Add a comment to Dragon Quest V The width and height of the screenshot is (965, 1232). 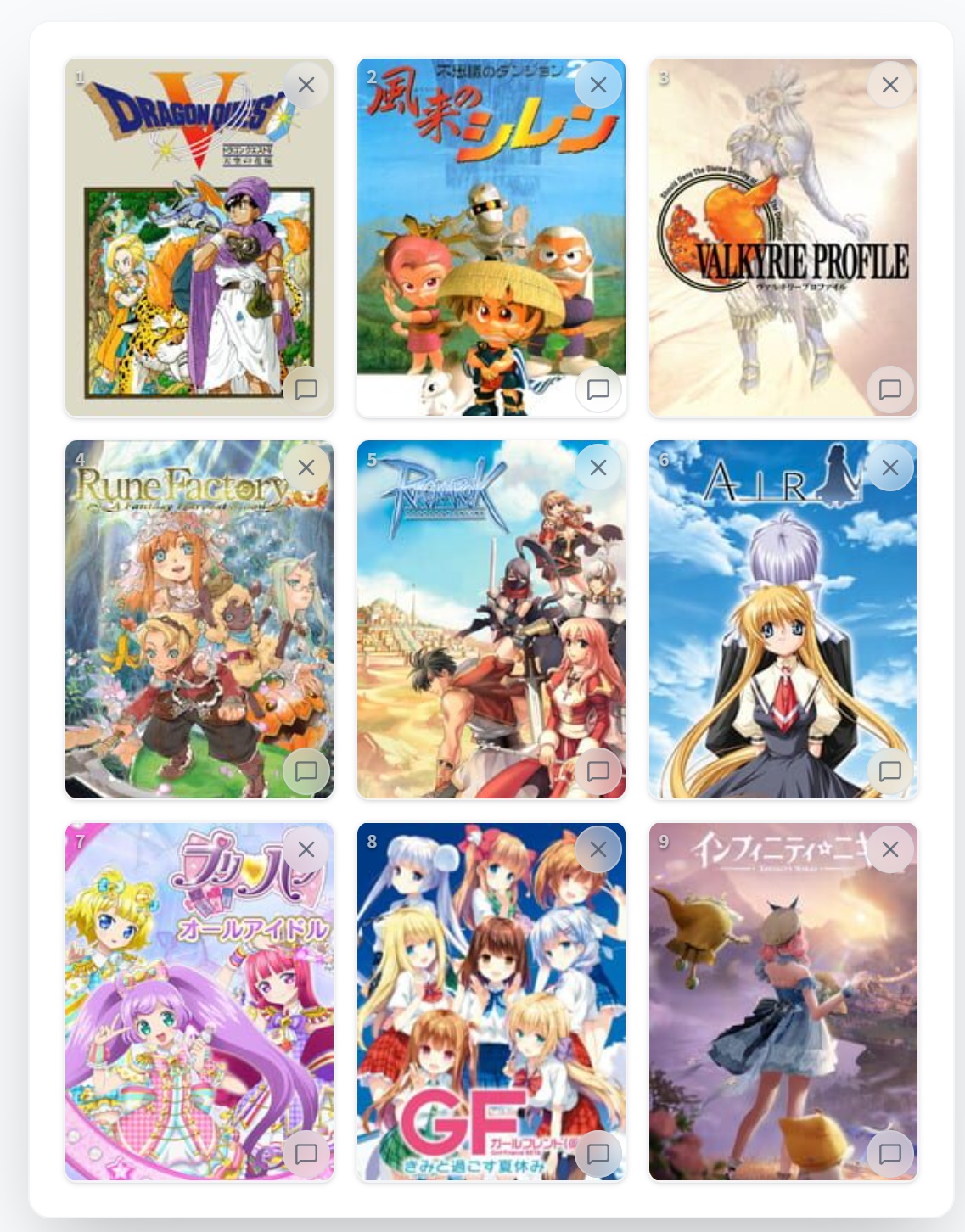306,389
